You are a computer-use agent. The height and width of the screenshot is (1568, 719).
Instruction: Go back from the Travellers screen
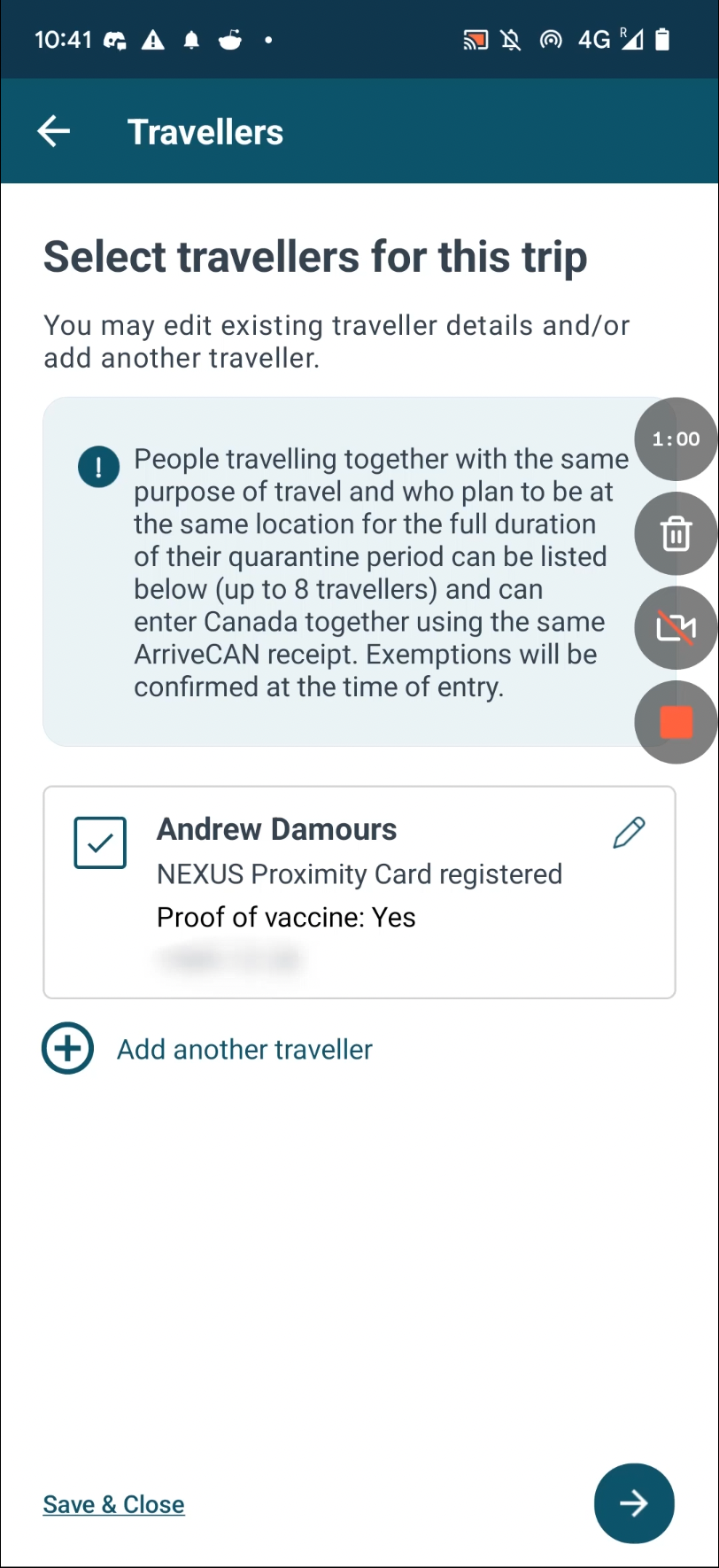click(x=53, y=131)
